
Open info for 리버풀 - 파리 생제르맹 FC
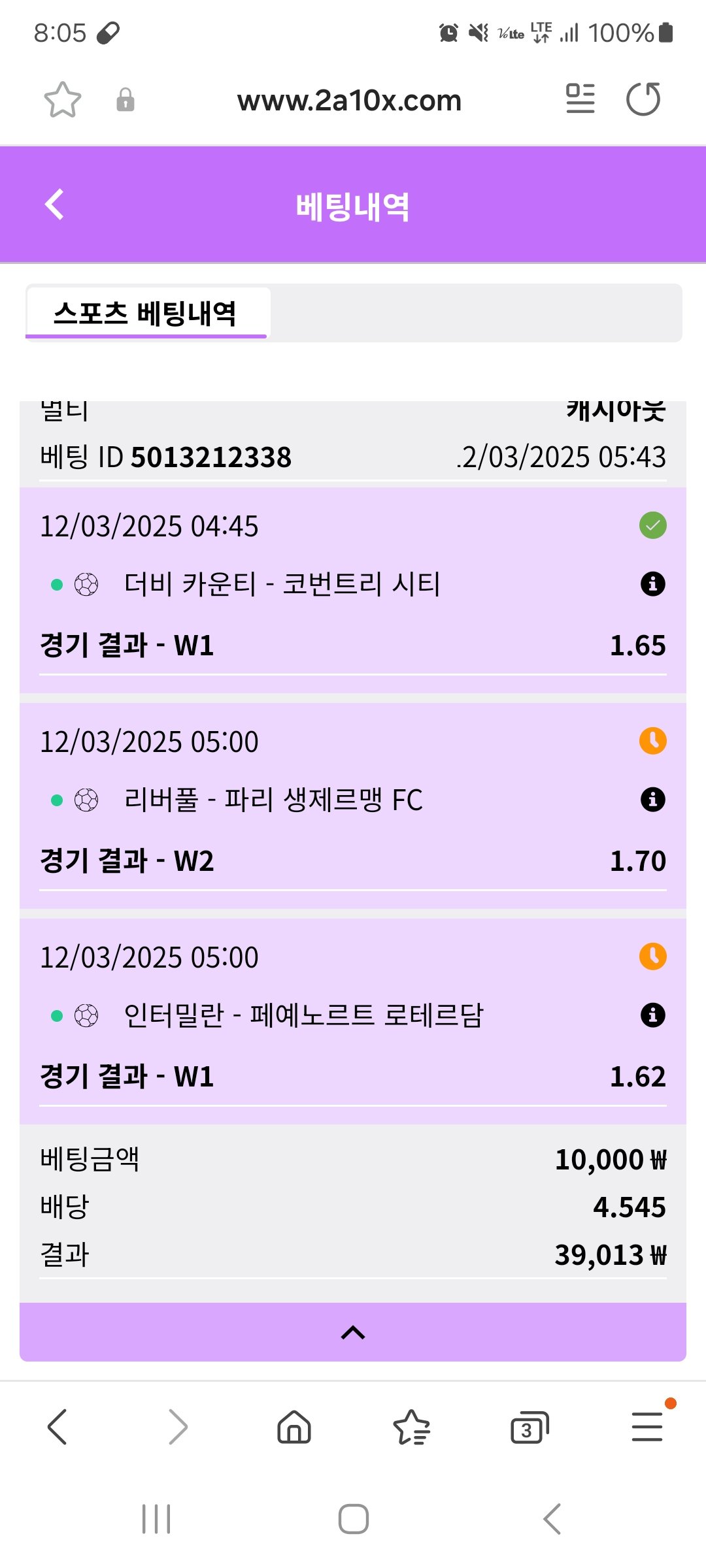(652, 799)
